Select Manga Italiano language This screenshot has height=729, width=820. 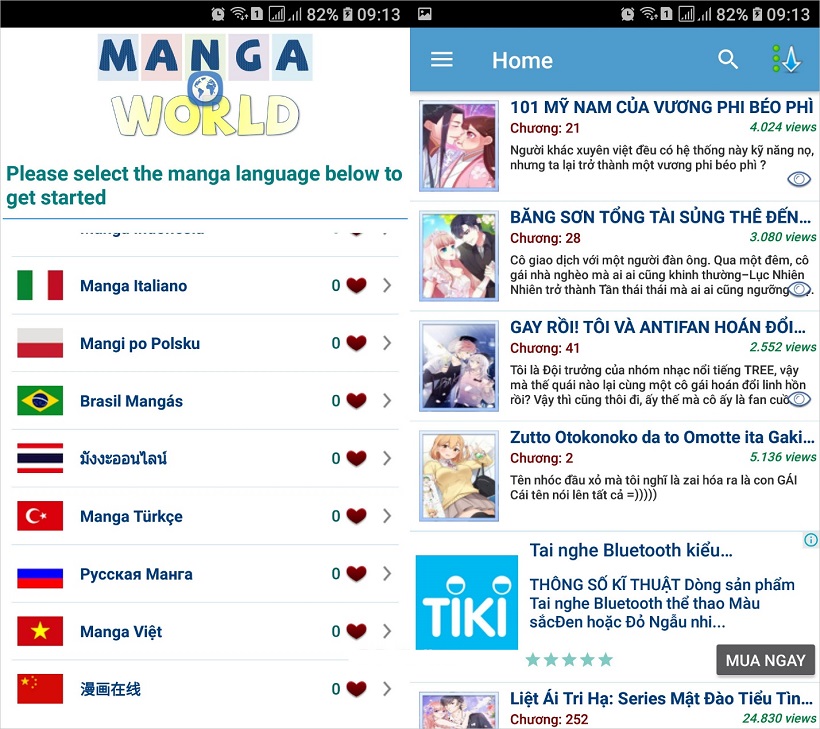pyautogui.click(x=133, y=286)
